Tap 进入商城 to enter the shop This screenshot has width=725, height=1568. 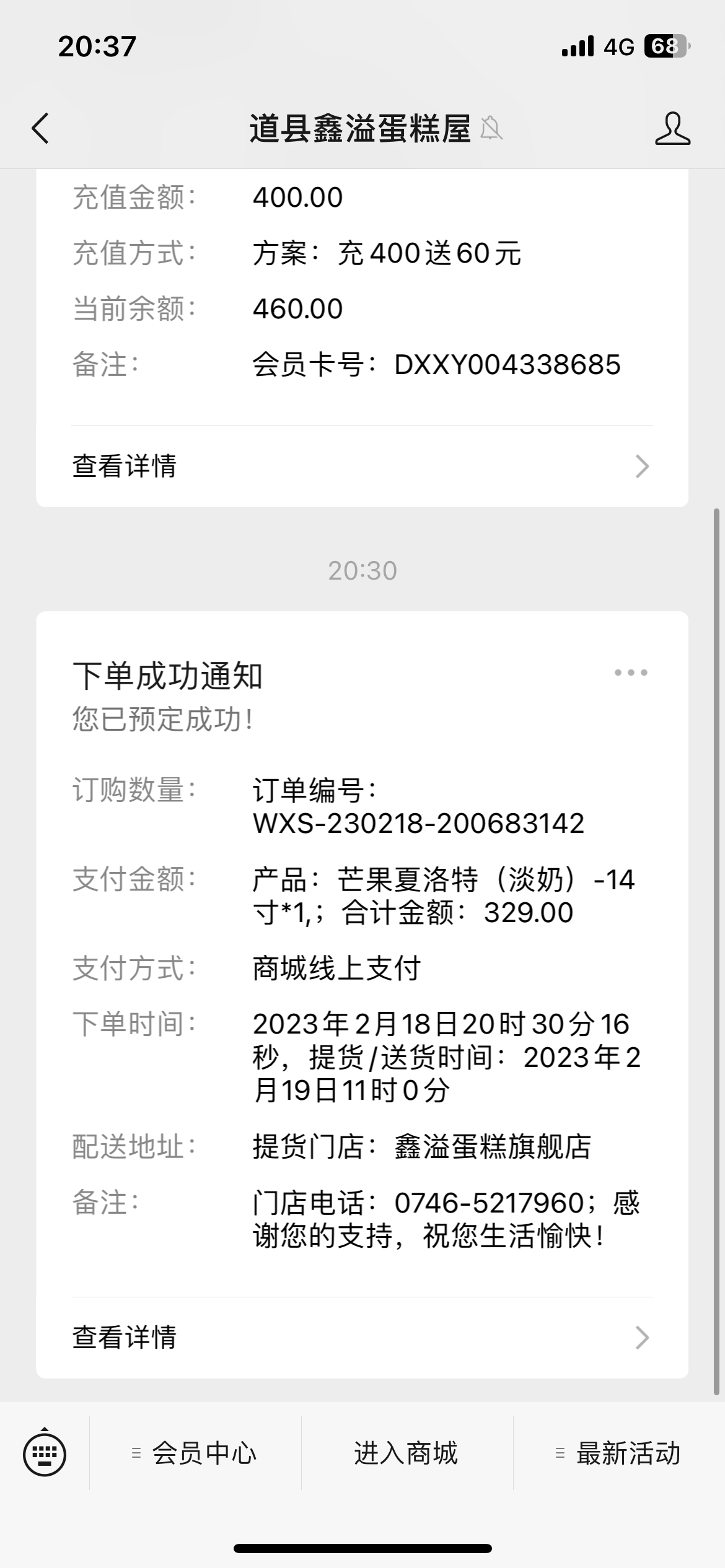(406, 1453)
